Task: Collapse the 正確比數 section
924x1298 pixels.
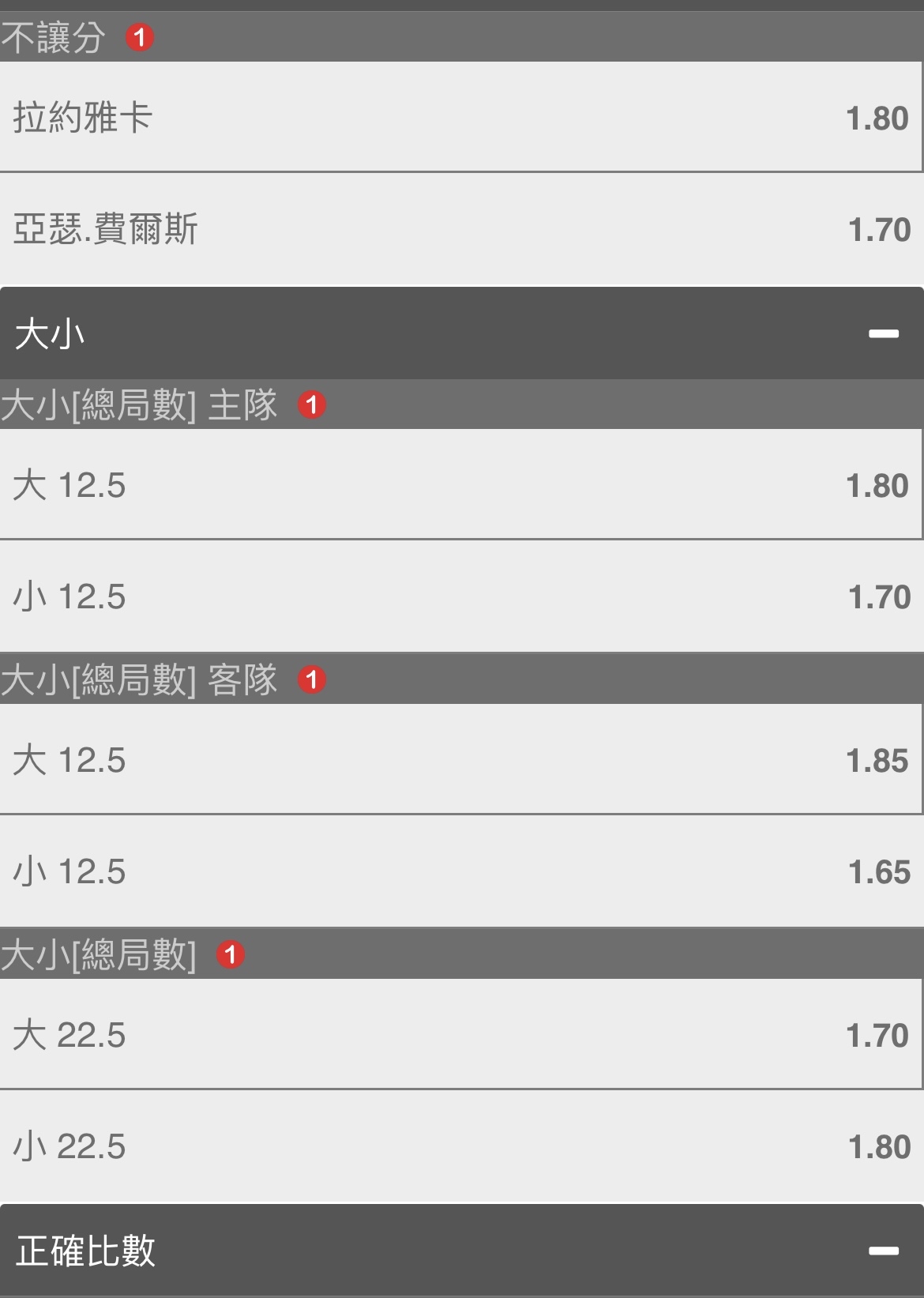Action: tap(883, 1251)
